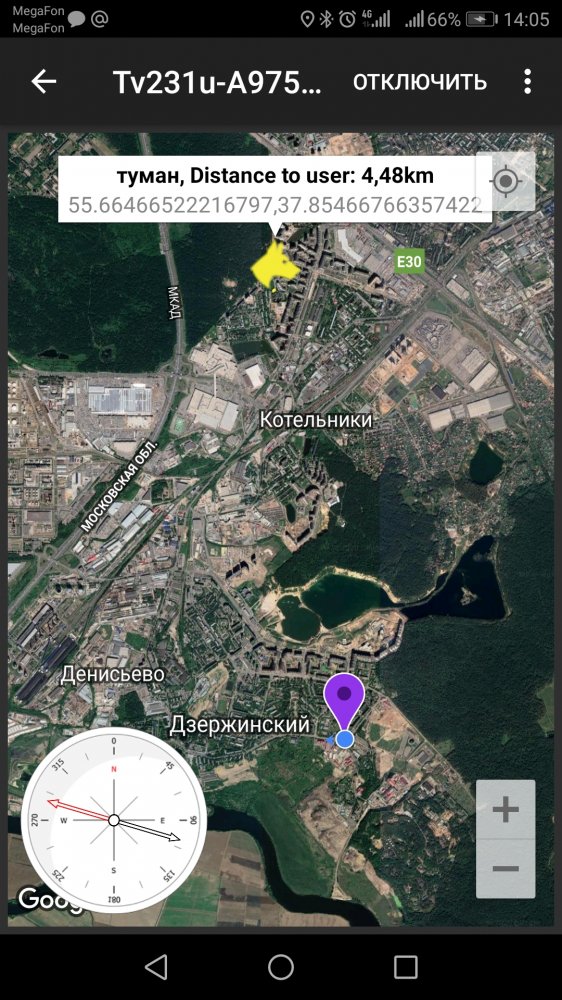
Task: Center map on my location
Action: pos(505,182)
